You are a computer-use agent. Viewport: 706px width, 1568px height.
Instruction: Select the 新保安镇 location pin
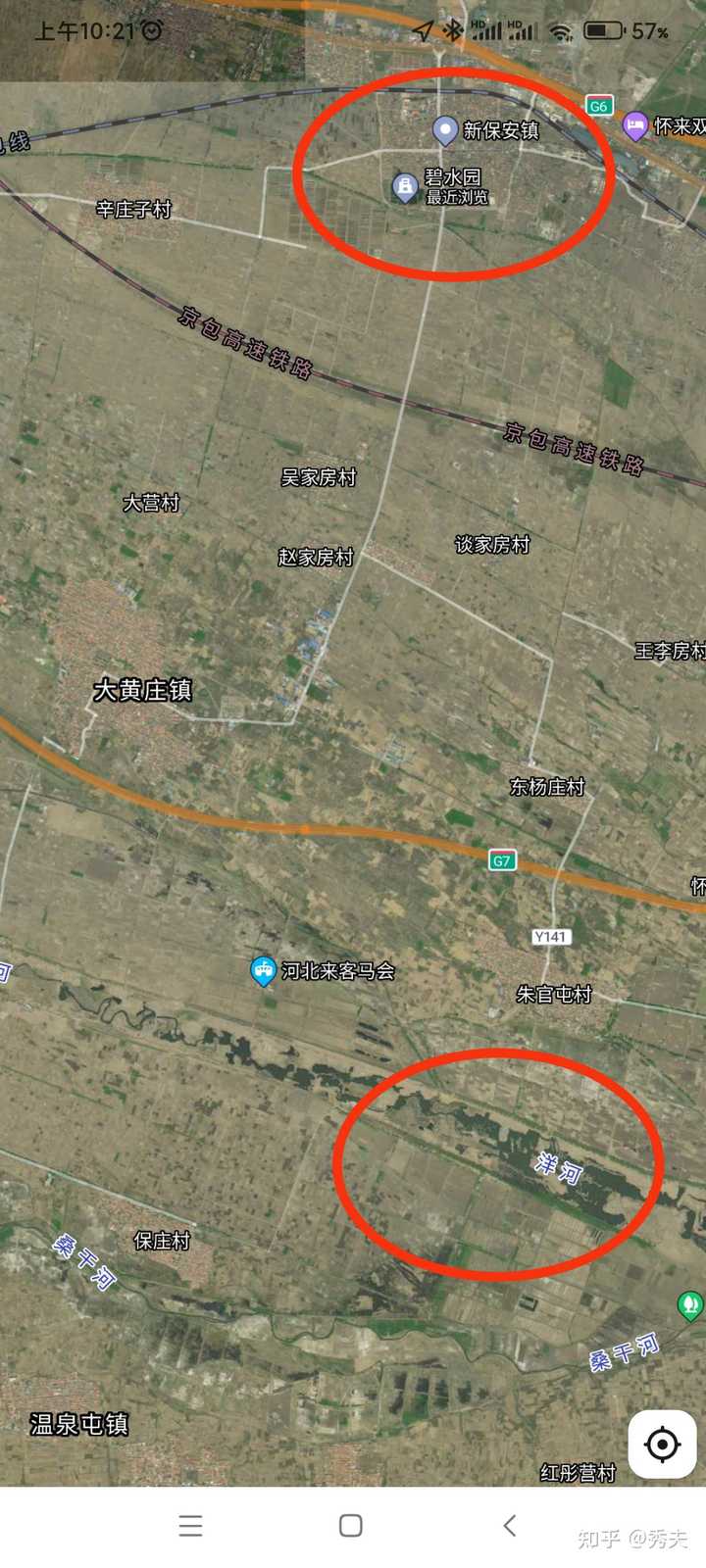pyautogui.click(x=445, y=129)
